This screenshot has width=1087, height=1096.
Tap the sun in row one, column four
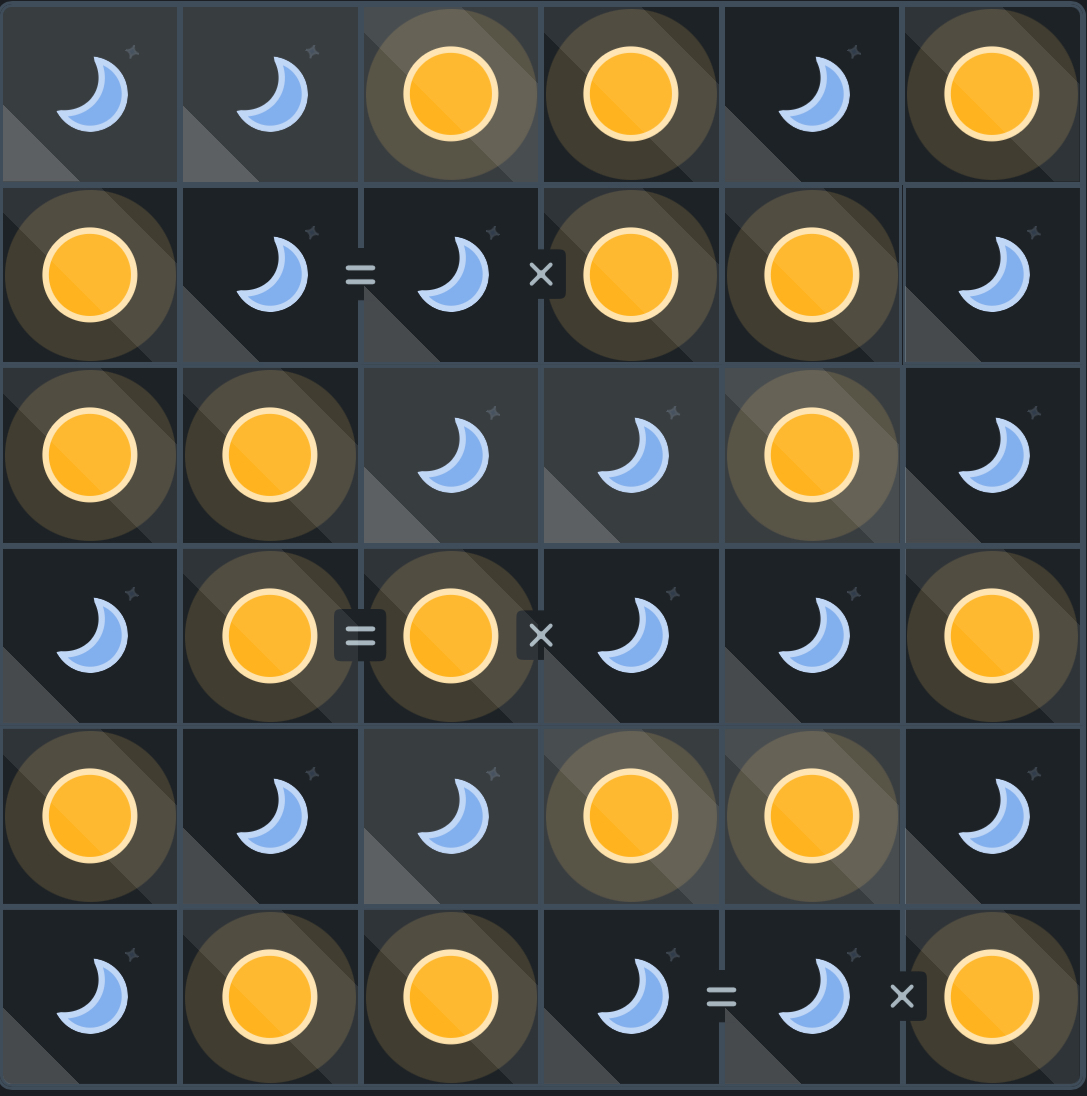click(x=631, y=94)
